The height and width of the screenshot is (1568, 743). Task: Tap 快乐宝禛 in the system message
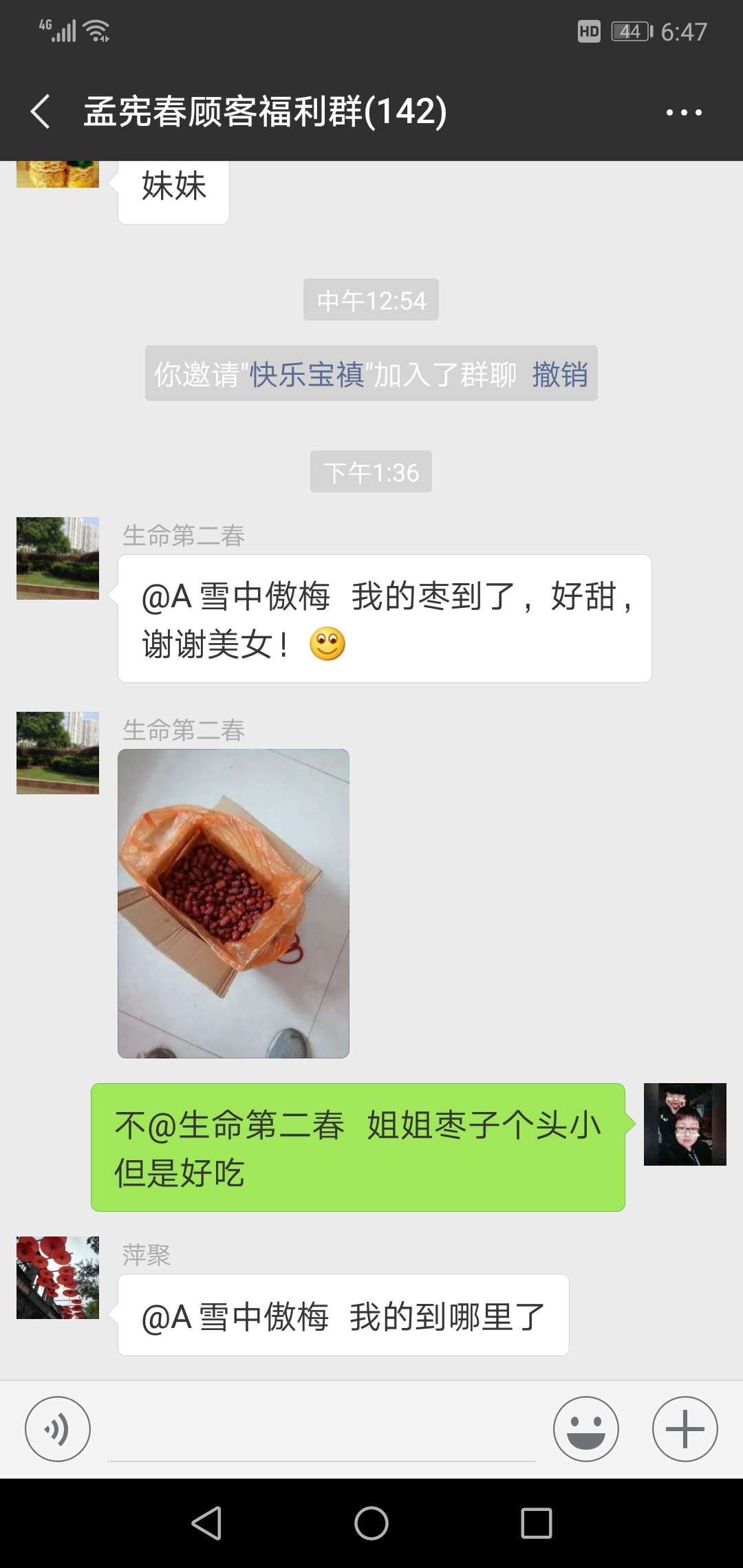(308, 375)
